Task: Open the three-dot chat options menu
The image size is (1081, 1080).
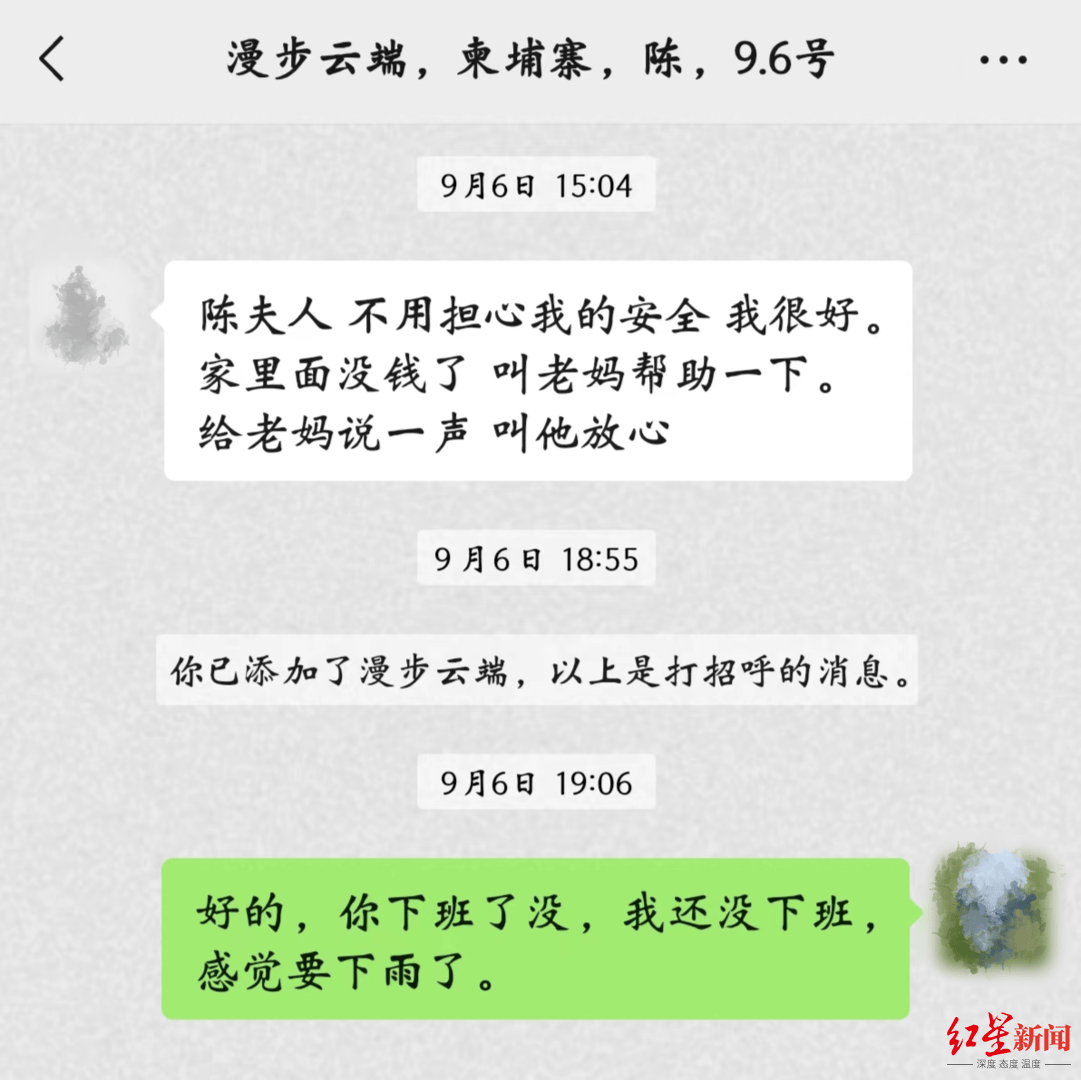Action: click(1002, 61)
